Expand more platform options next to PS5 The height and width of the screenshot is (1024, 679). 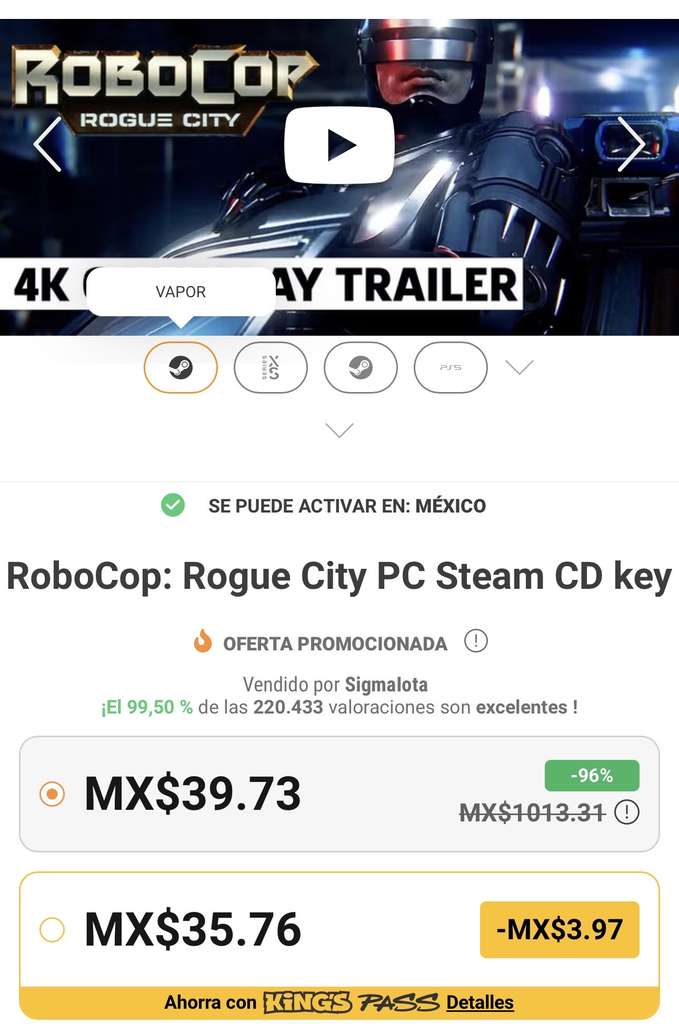(x=520, y=367)
